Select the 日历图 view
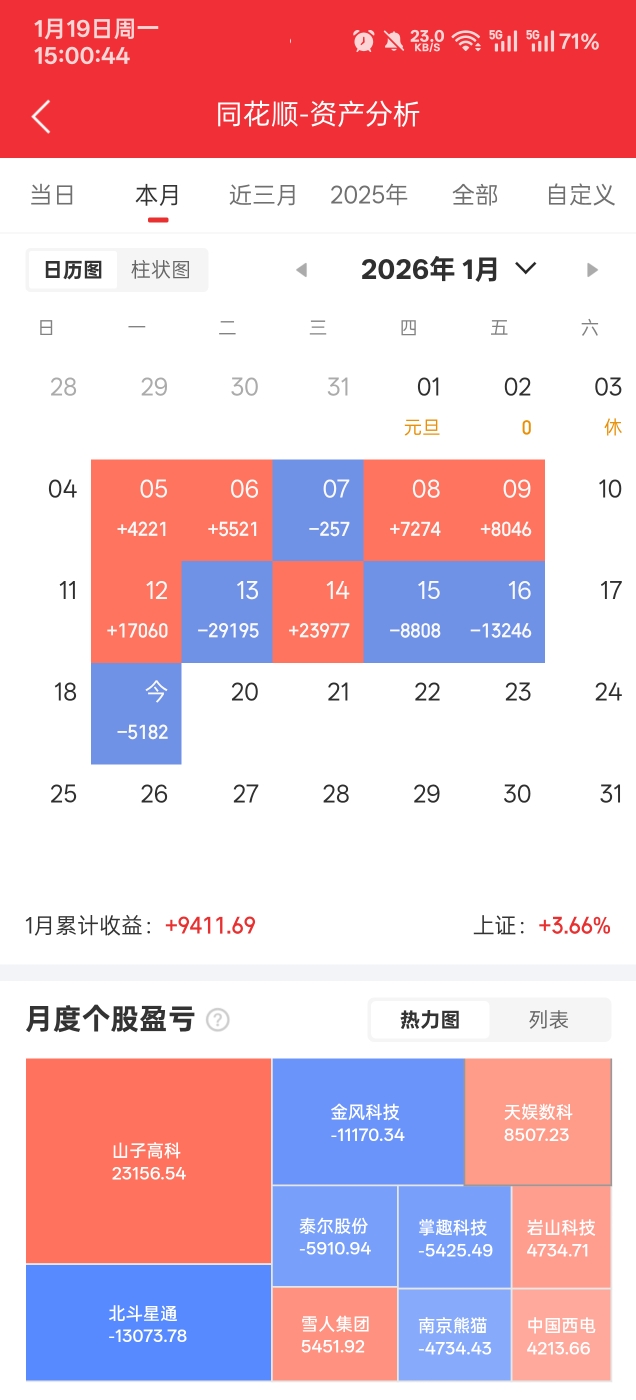The width and height of the screenshot is (636, 1400). (x=73, y=270)
